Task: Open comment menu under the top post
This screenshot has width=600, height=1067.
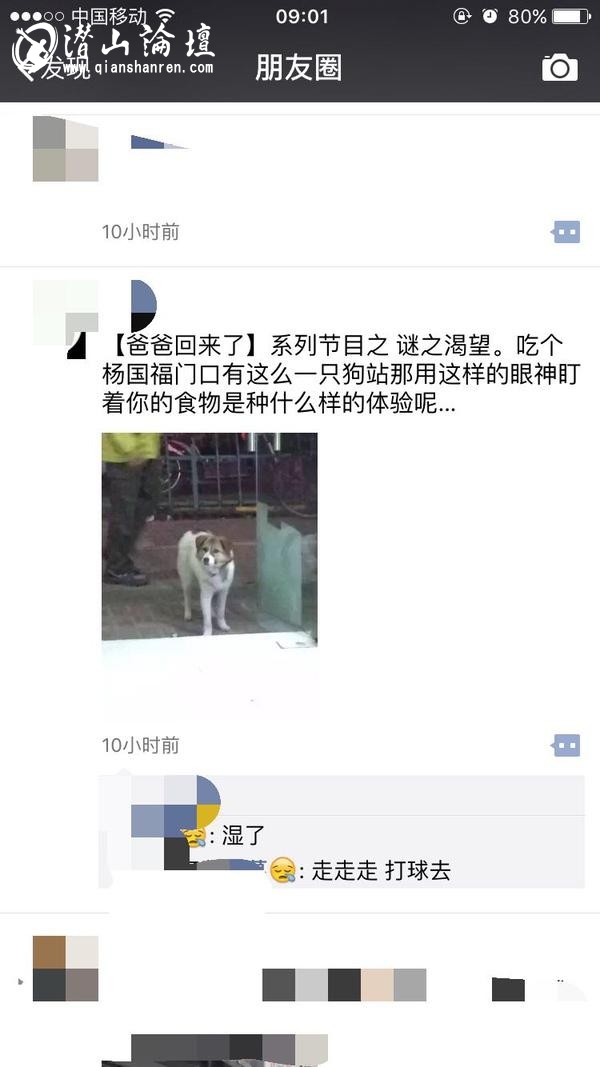Action: [566, 232]
